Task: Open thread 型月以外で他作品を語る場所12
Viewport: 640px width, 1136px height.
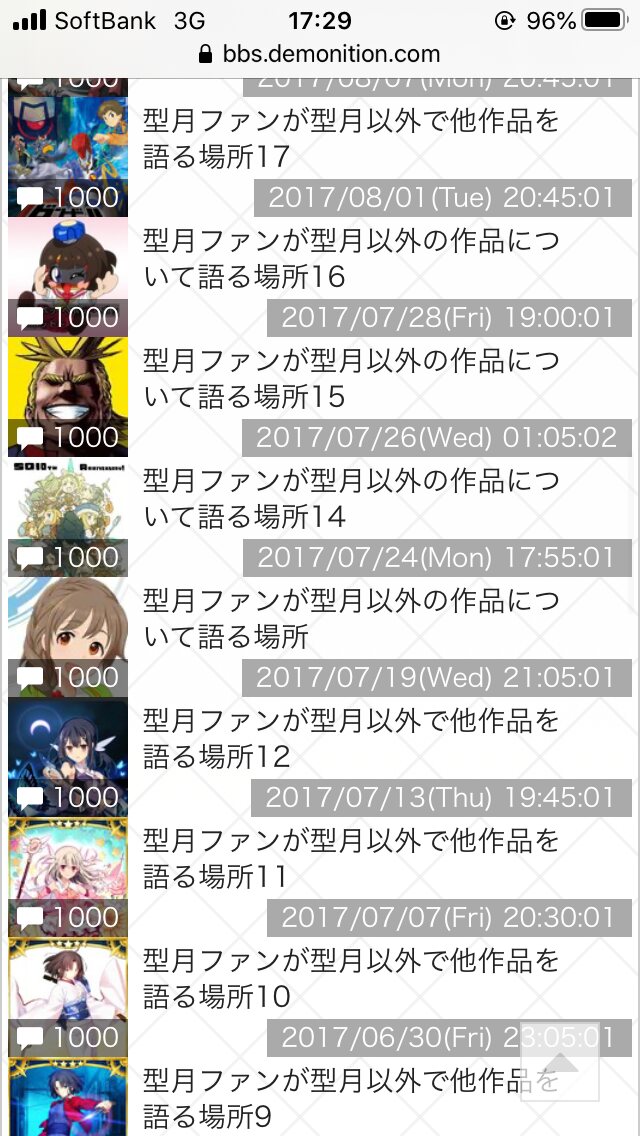Action: point(350,738)
